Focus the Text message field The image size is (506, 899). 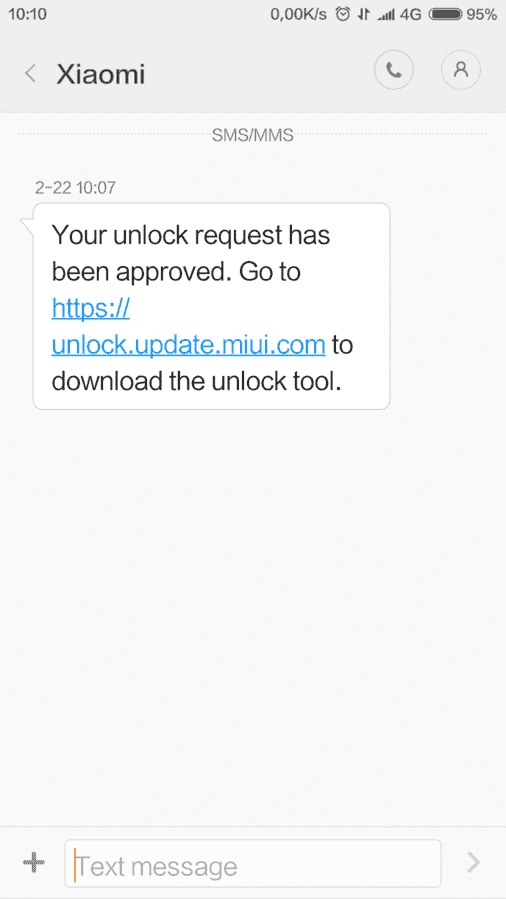253,863
